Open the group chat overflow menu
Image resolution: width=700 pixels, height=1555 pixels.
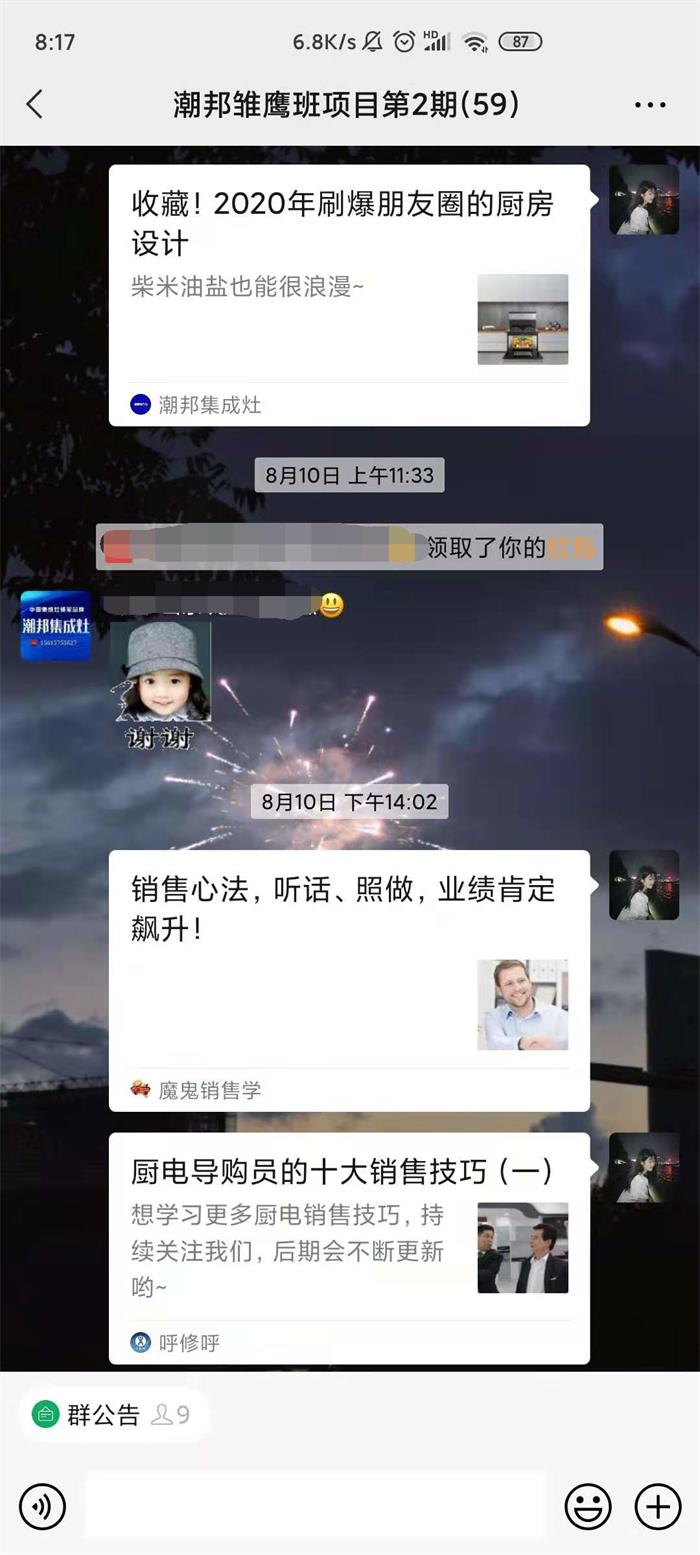pos(649,105)
